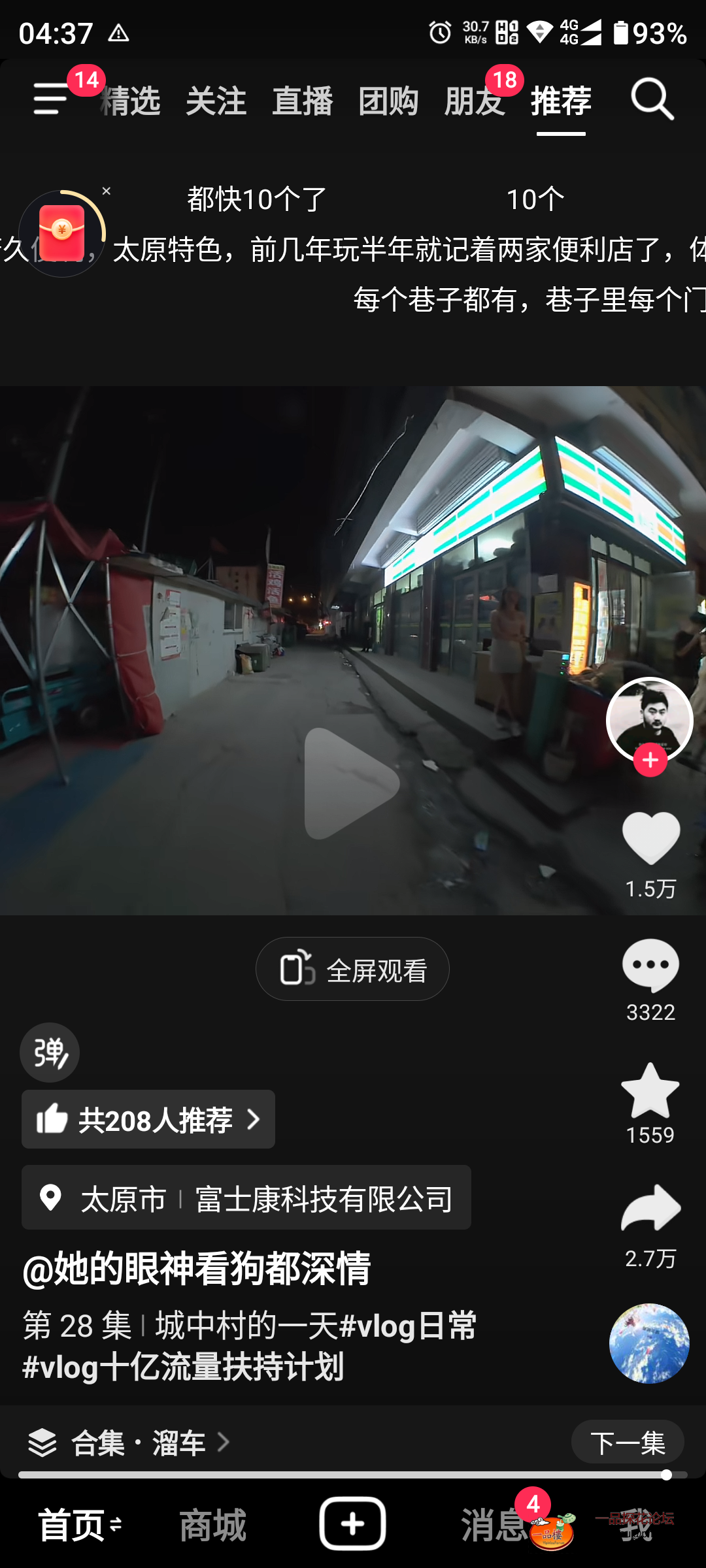This screenshot has height=1568, width=706.
Task: Open the search function
Action: click(651, 99)
